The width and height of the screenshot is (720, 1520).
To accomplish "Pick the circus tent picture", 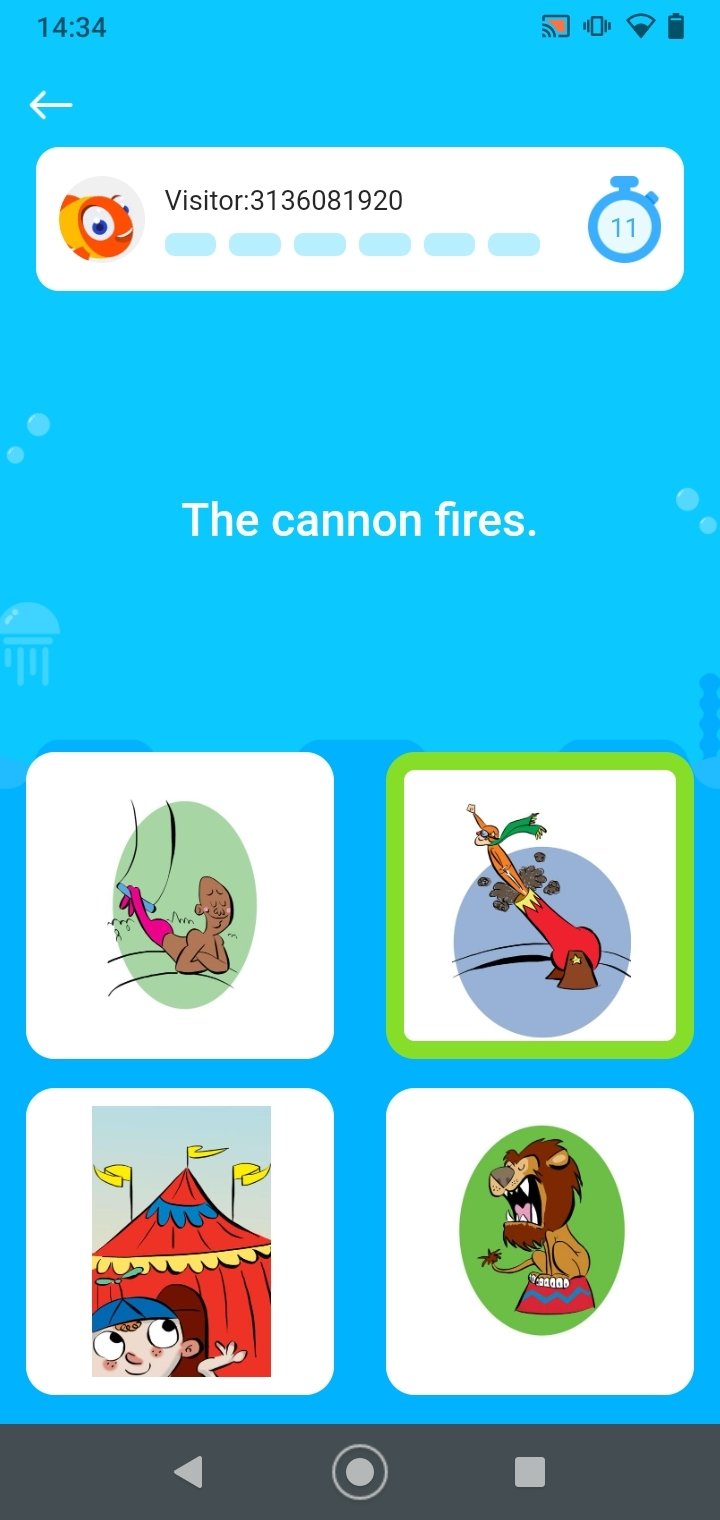I will 180,1241.
